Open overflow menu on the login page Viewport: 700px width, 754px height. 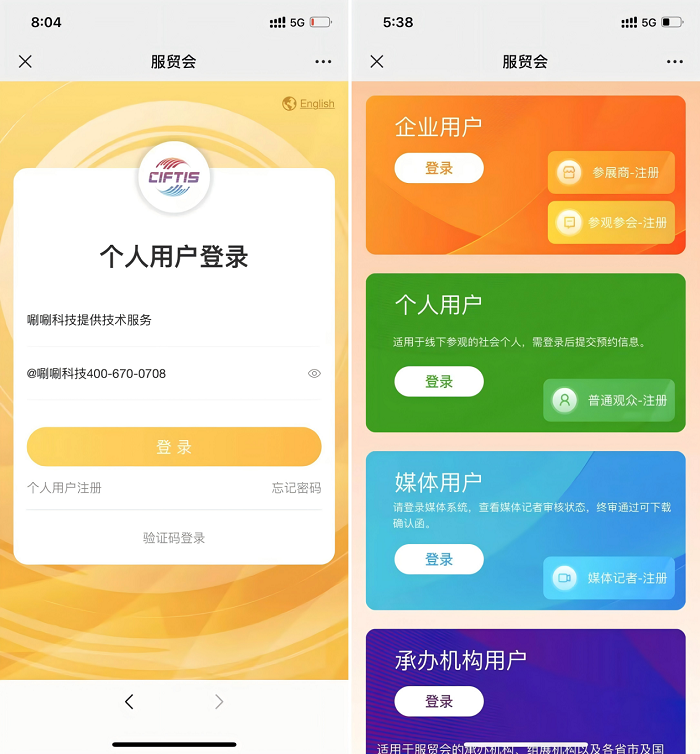click(x=323, y=62)
